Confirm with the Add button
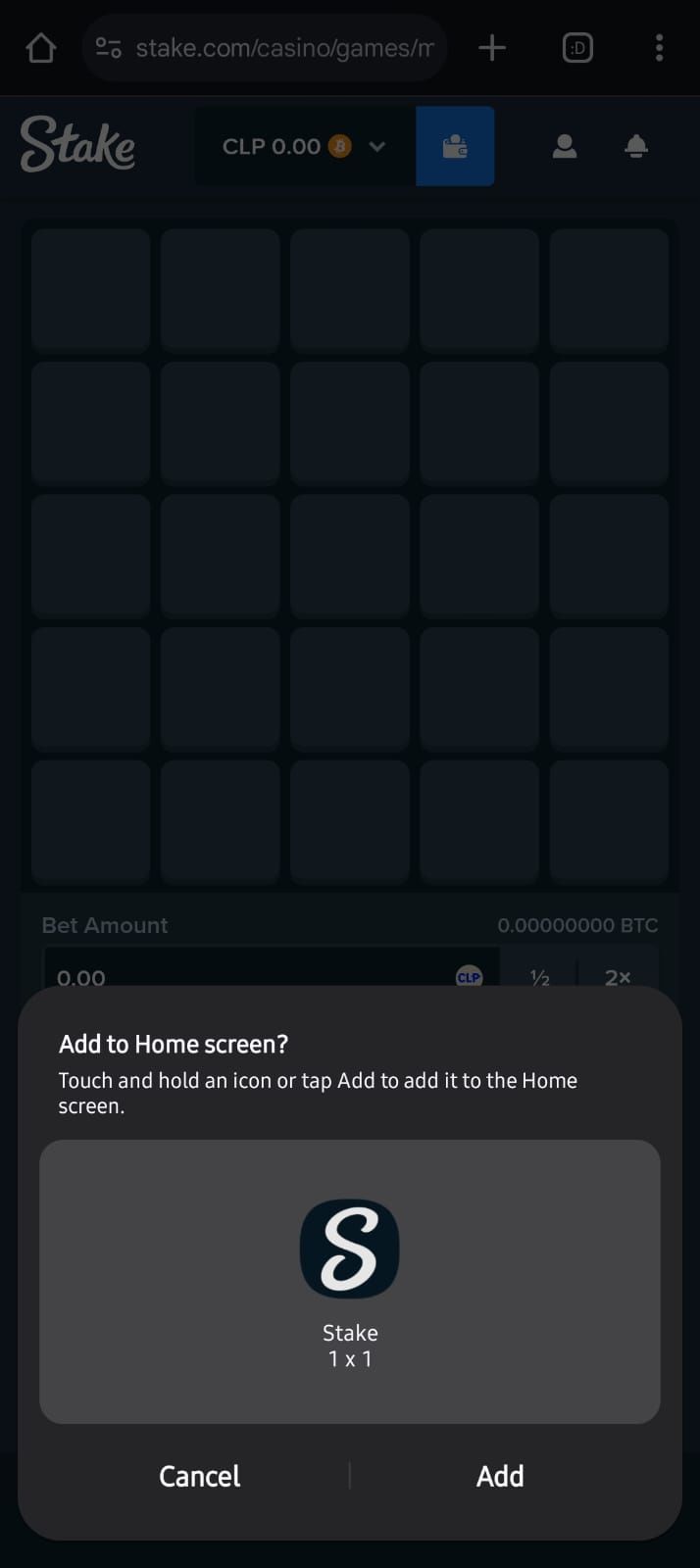This screenshot has height=1568, width=700. click(500, 1476)
